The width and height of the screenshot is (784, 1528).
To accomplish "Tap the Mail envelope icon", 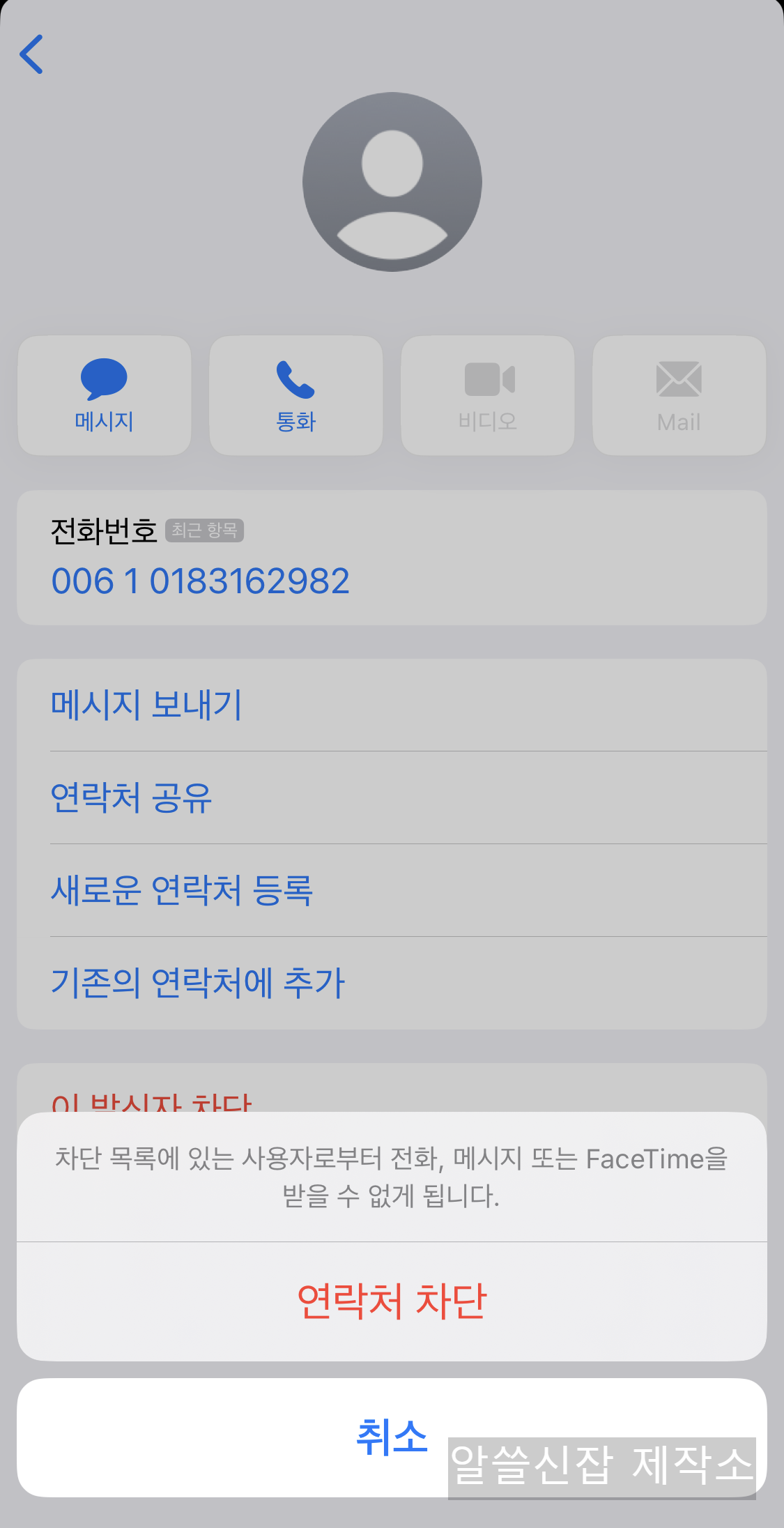I will (678, 380).
